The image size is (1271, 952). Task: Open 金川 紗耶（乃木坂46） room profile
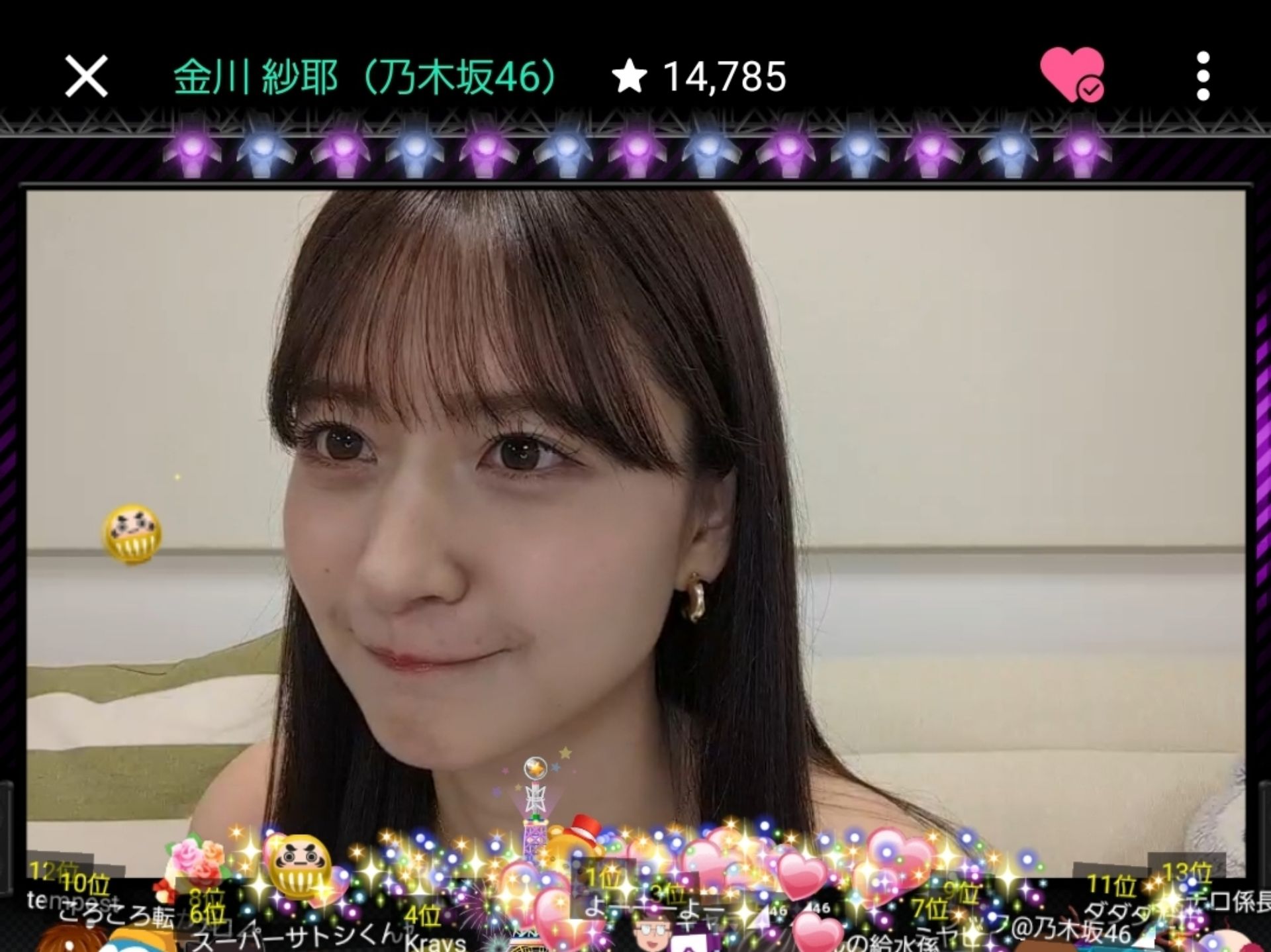[x=366, y=77]
